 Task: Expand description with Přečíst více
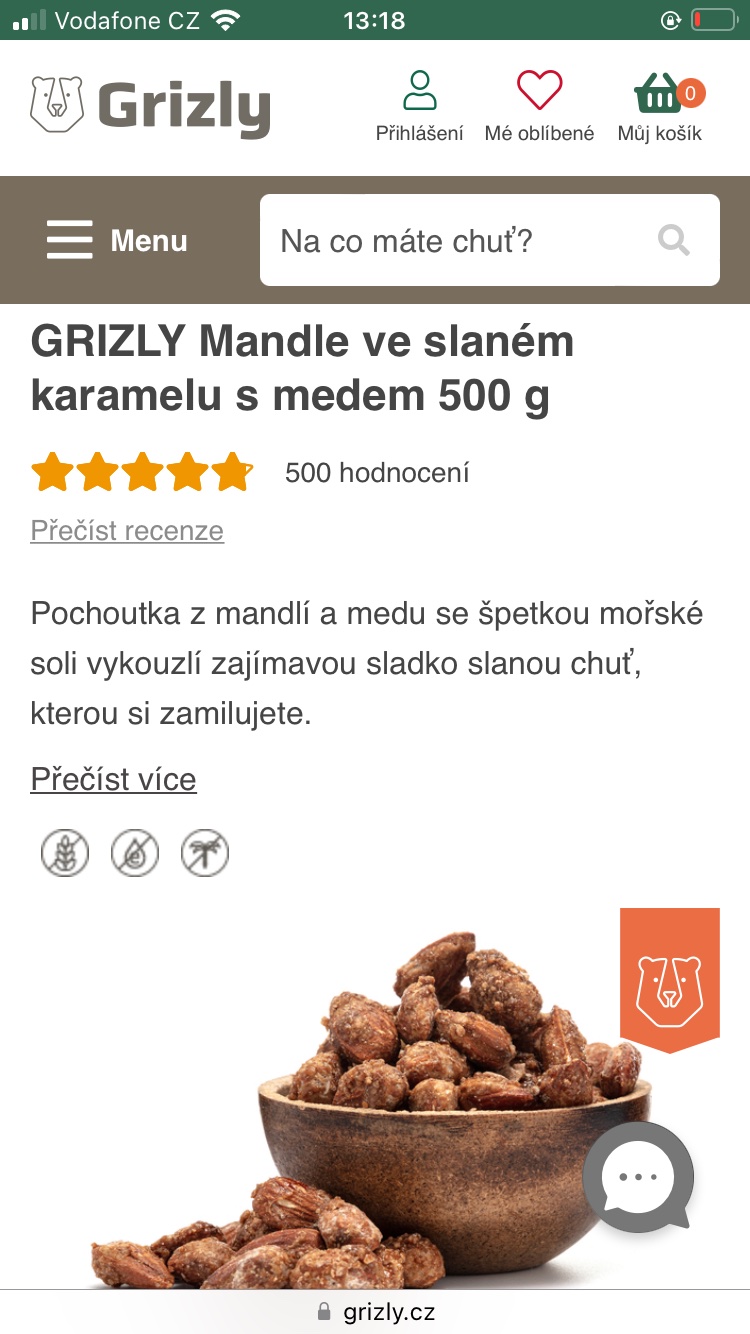(x=113, y=779)
